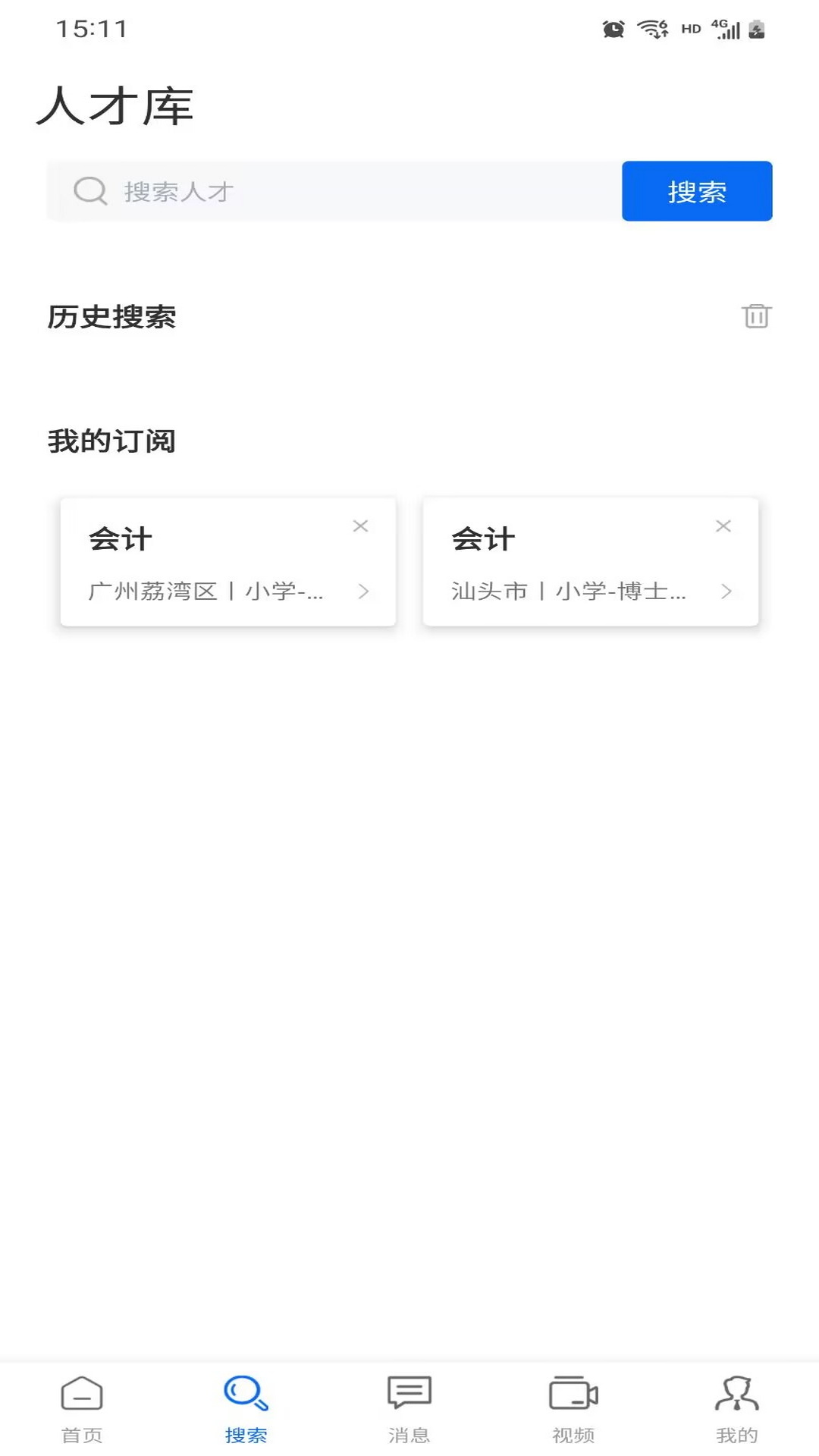Tap the 搜索人才 input field
819x1456 pixels.
(303, 191)
